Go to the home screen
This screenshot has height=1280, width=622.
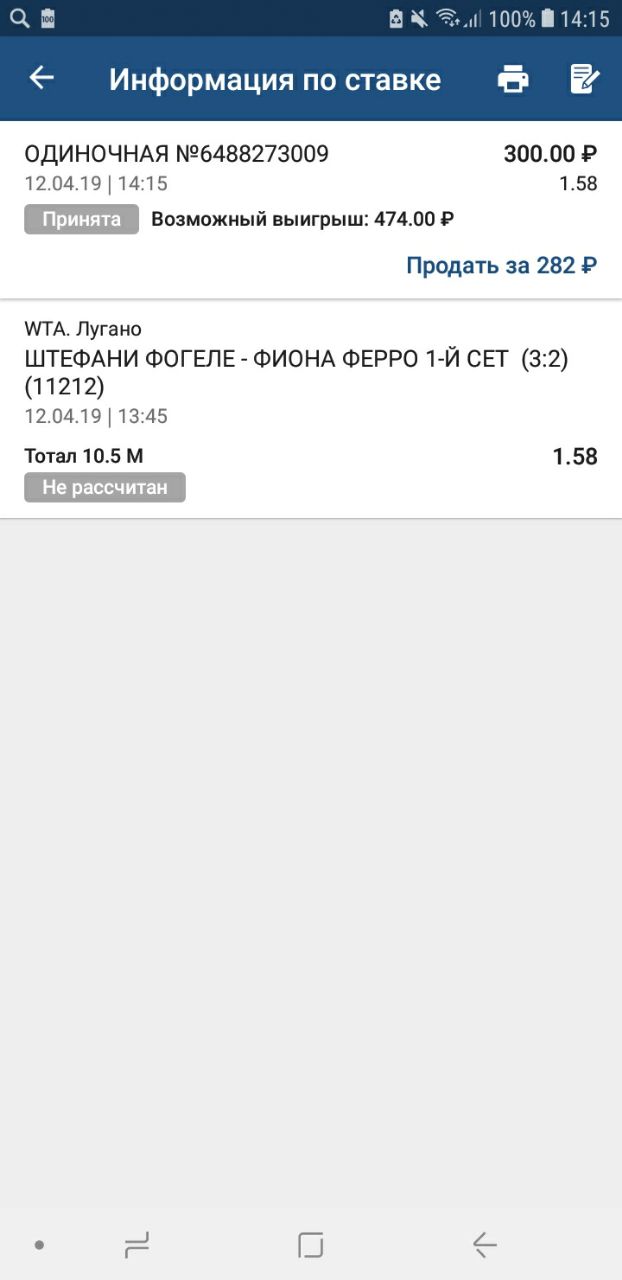311,1245
